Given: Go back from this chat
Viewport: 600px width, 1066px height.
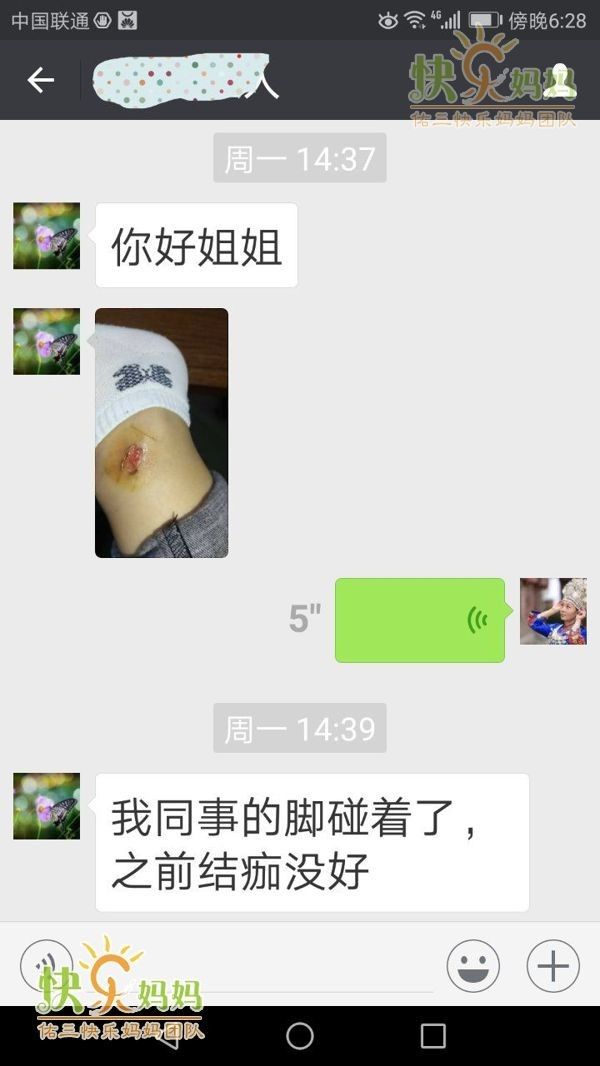Looking at the screenshot, I should (x=40, y=80).
